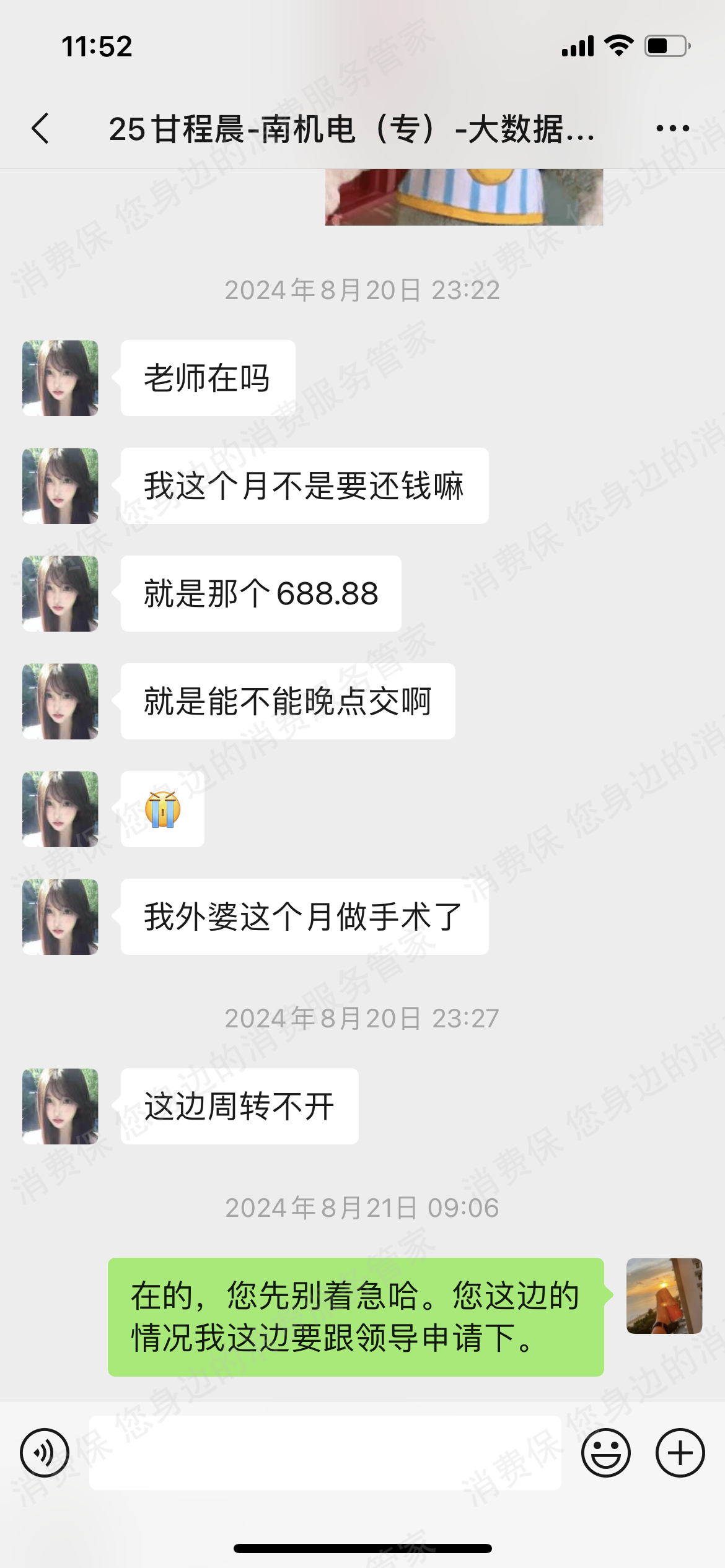Switch to voice message input

point(45,1453)
